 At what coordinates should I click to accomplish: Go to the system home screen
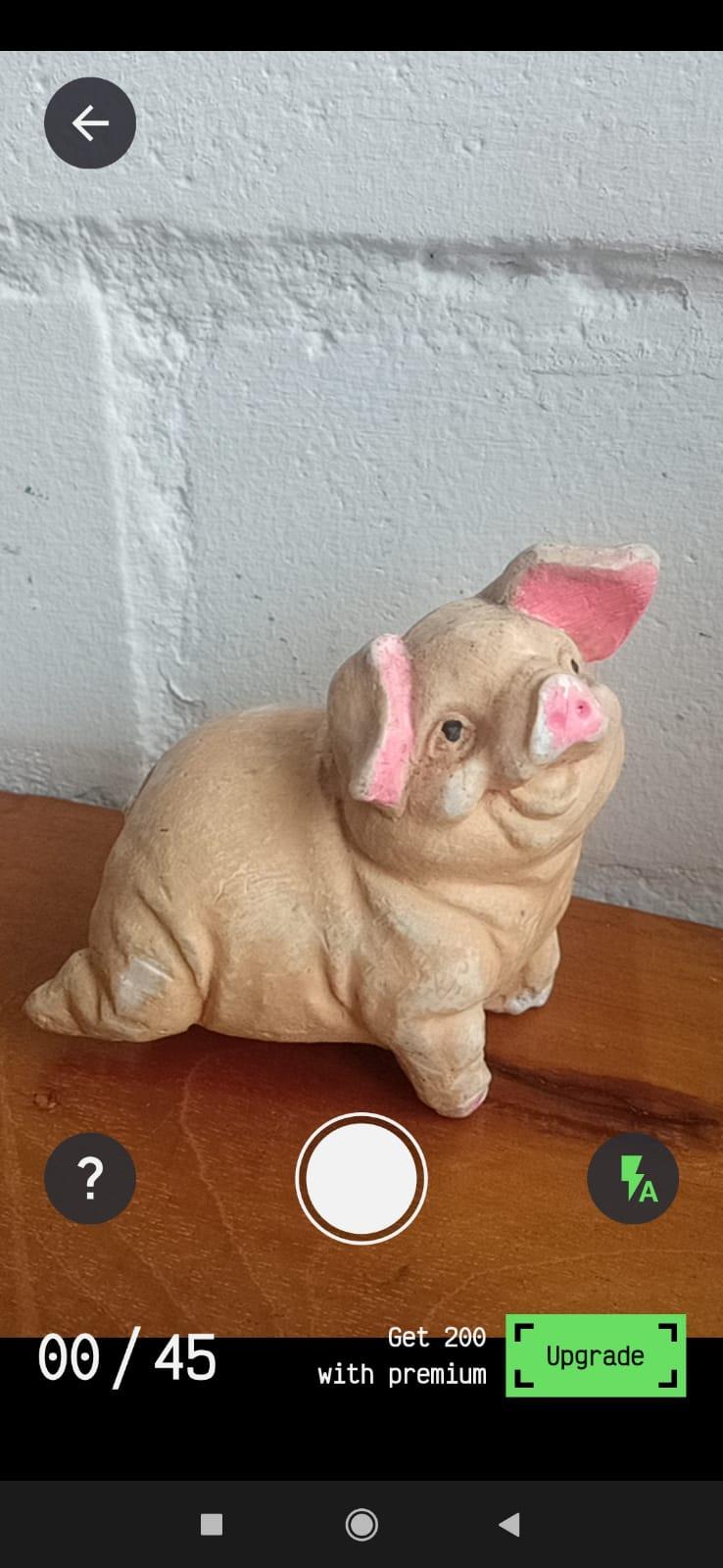click(361, 1525)
